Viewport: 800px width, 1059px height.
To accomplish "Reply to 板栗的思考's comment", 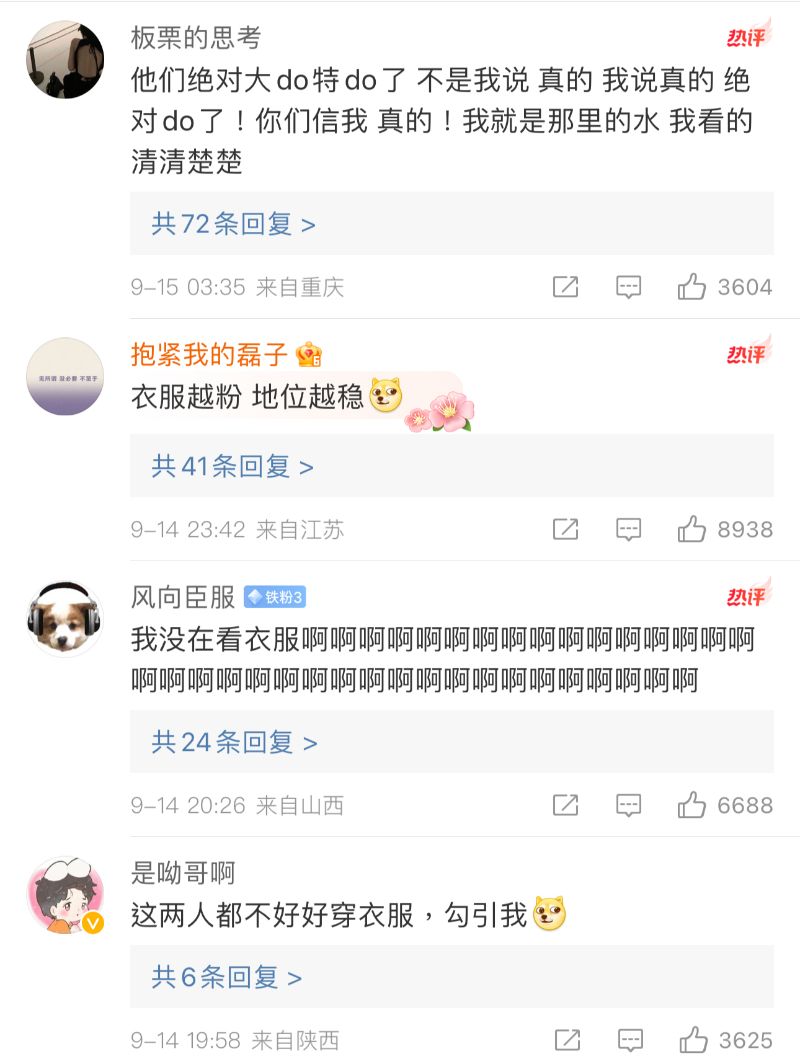I will (628, 288).
